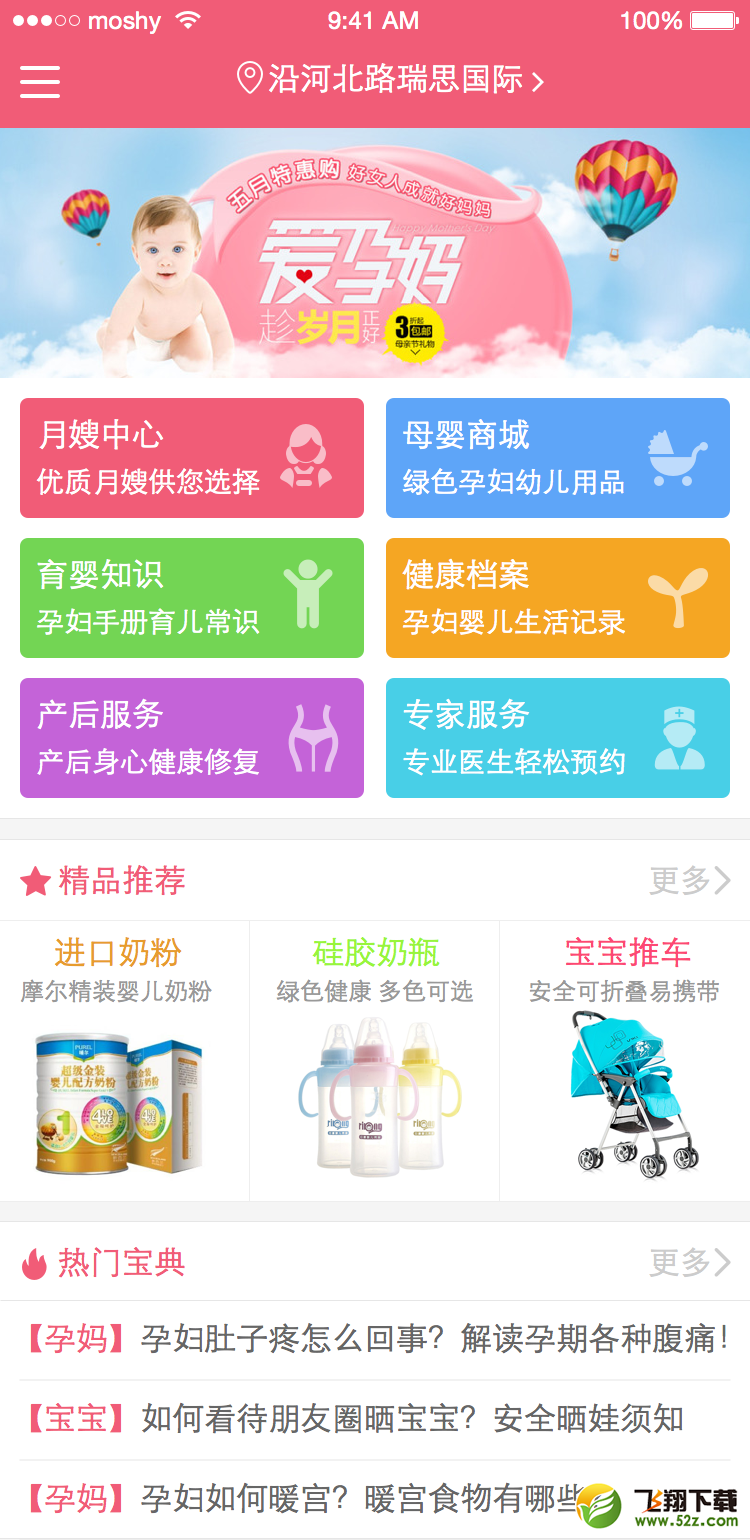Screen dimensions: 750x1540
Task: Open the hamburger drawer menu
Action: tap(40, 81)
